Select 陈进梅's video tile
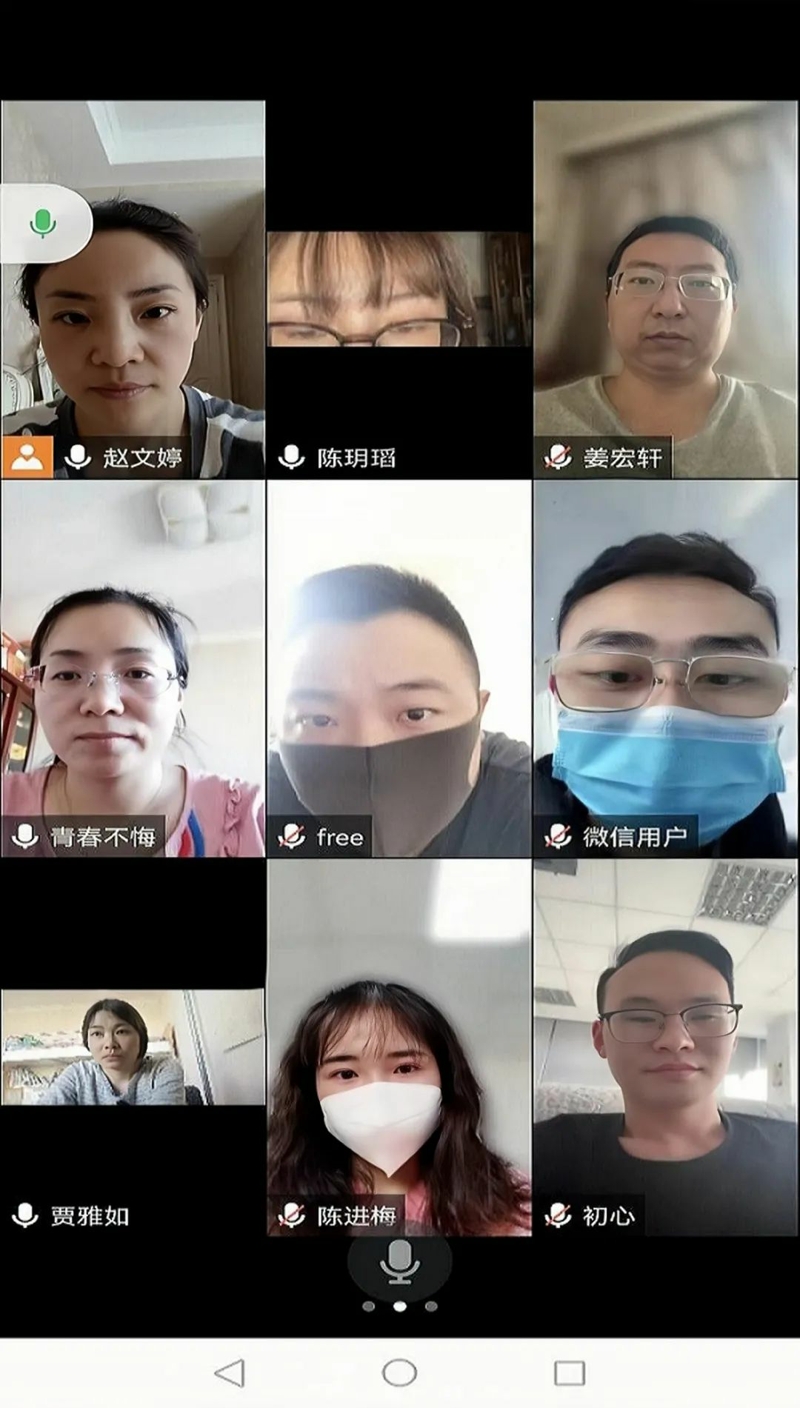Viewport: 800px width, 1408px height. click(x=399, y=1047)
